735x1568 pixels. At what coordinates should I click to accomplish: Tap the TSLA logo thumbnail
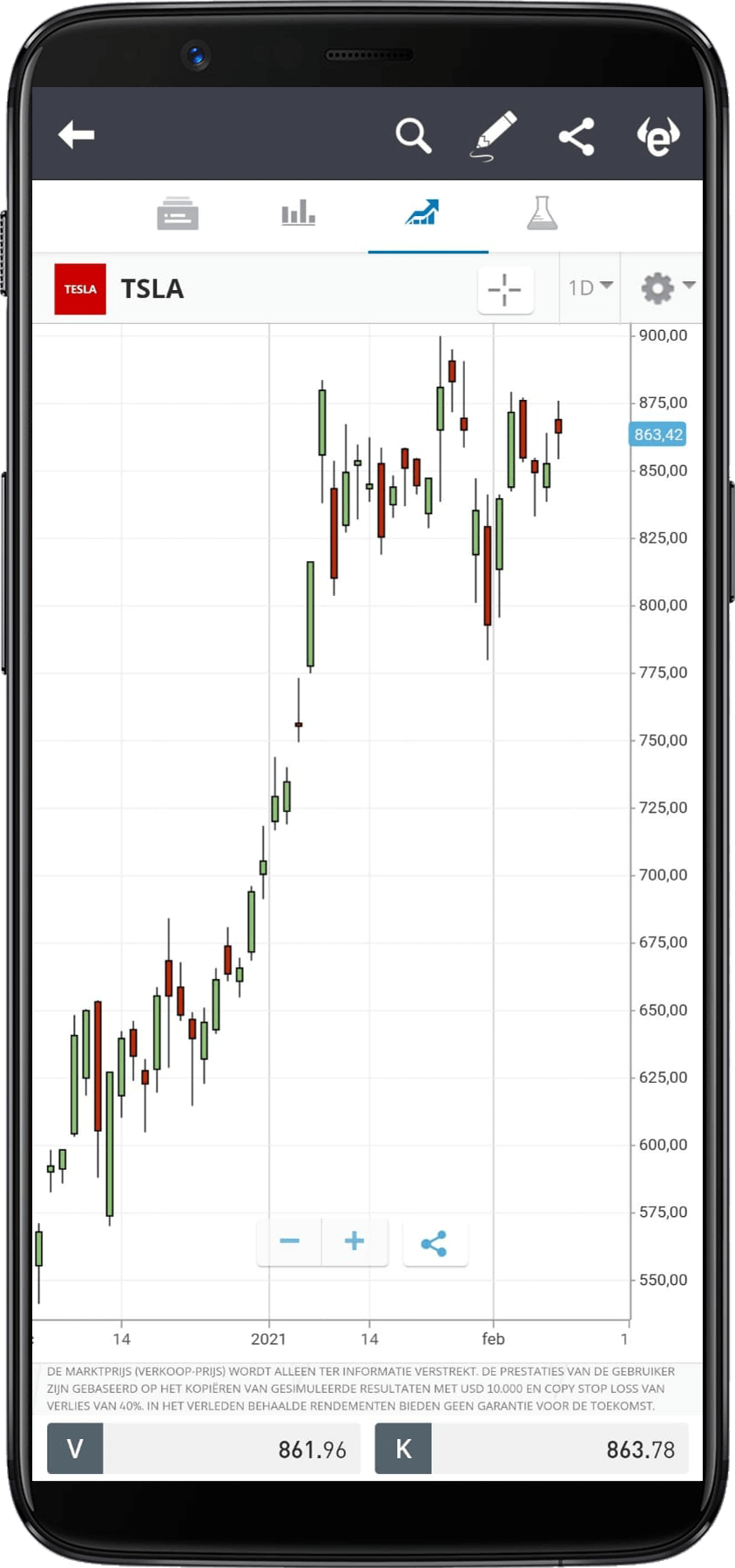click(80, 289)
